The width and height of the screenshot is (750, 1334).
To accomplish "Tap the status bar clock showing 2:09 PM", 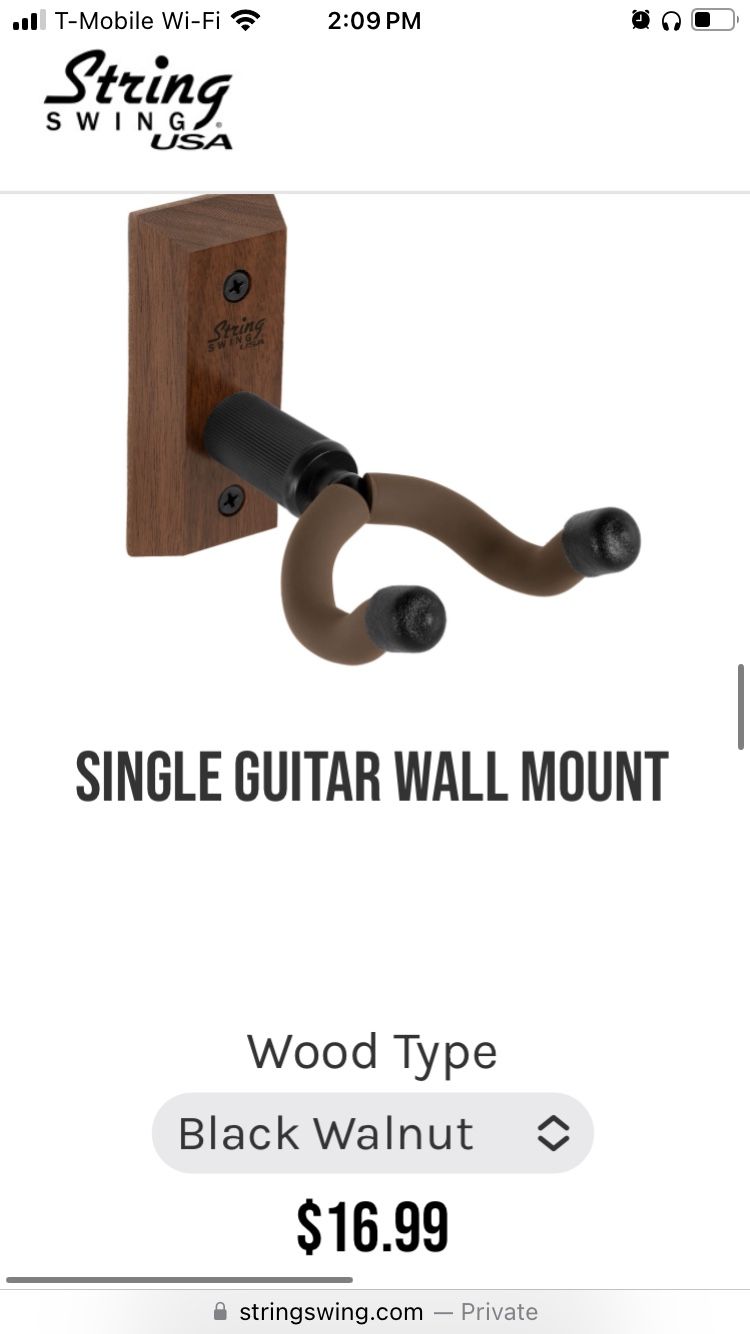I will 375,20.
